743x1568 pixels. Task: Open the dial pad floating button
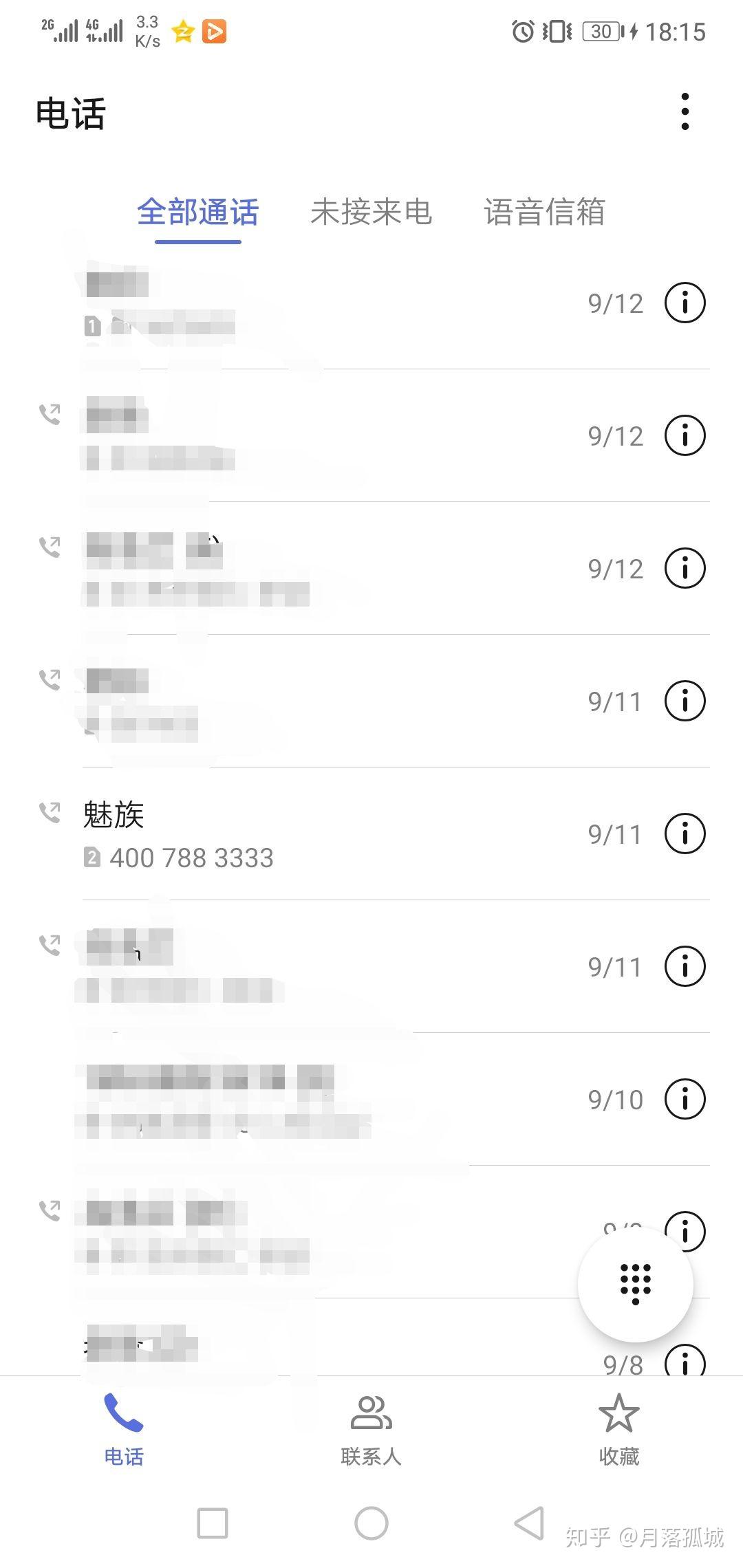coord(635,1283)
